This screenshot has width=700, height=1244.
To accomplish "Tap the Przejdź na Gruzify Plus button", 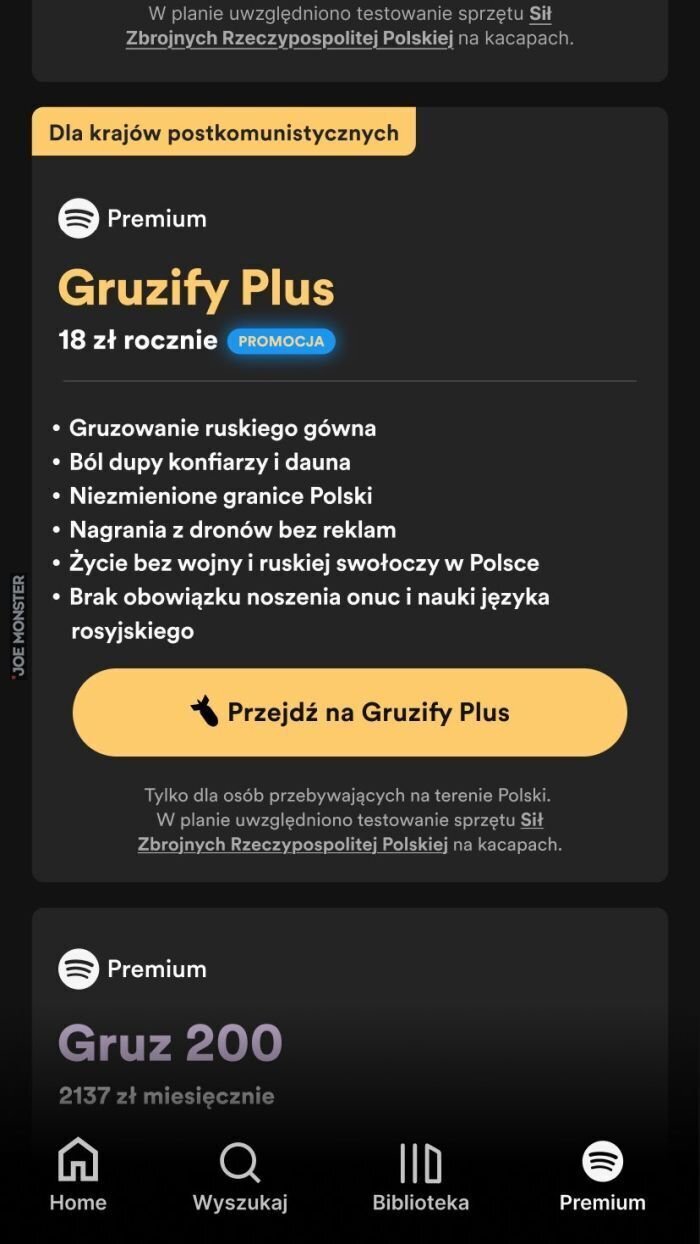I will coord(349,712).
